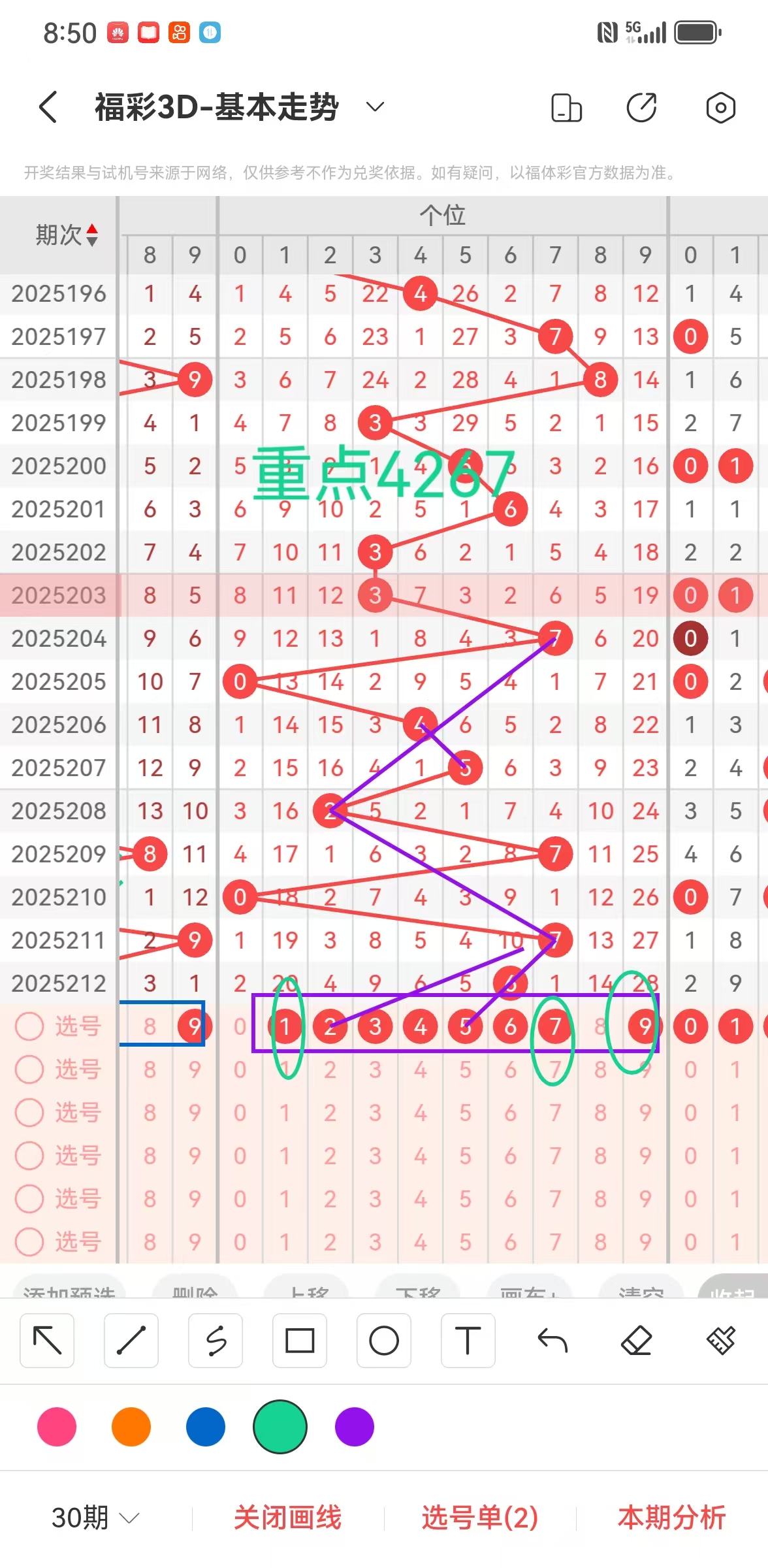Open 选号单(2) selection list
768x1568 pixels.
[480, 1517]
